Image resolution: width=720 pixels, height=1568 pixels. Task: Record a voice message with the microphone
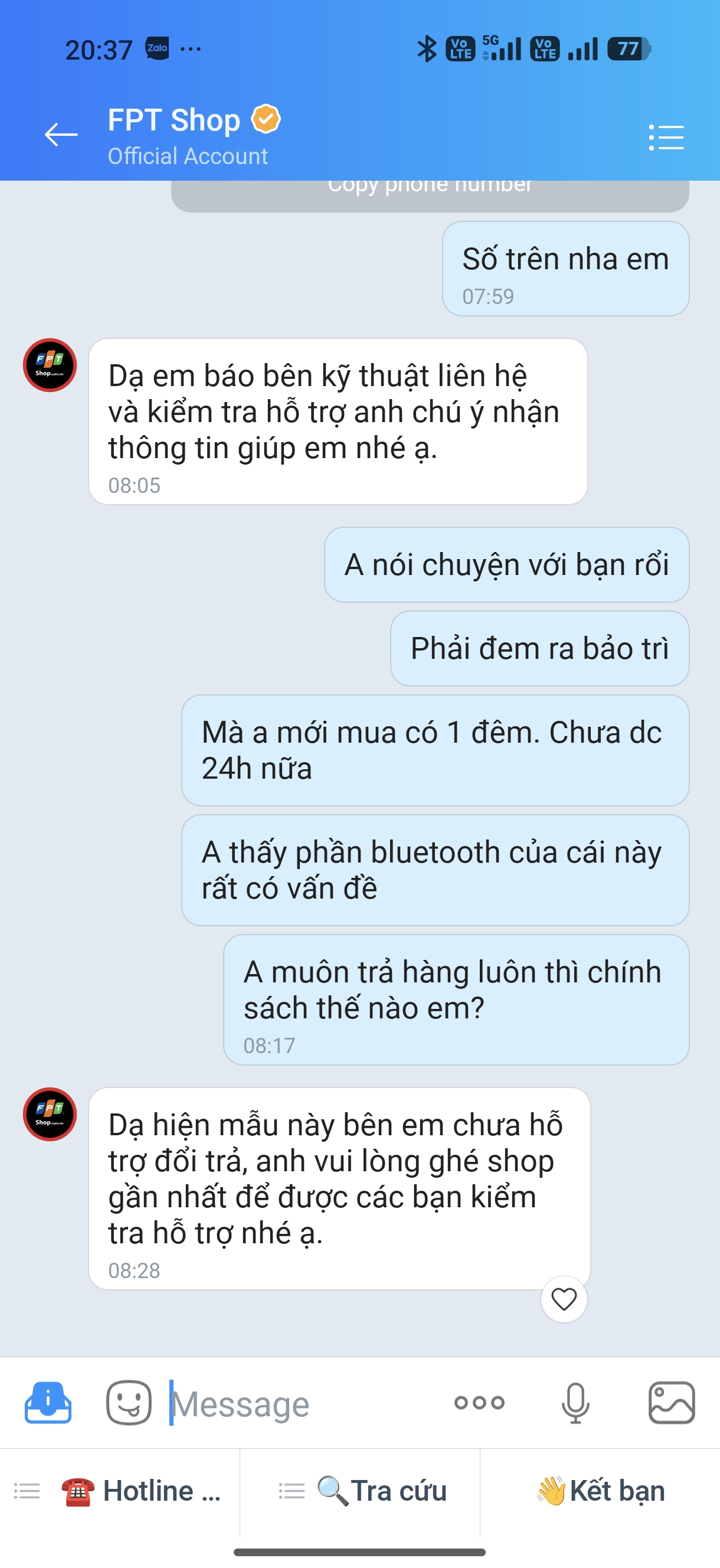click(575, 1403)
